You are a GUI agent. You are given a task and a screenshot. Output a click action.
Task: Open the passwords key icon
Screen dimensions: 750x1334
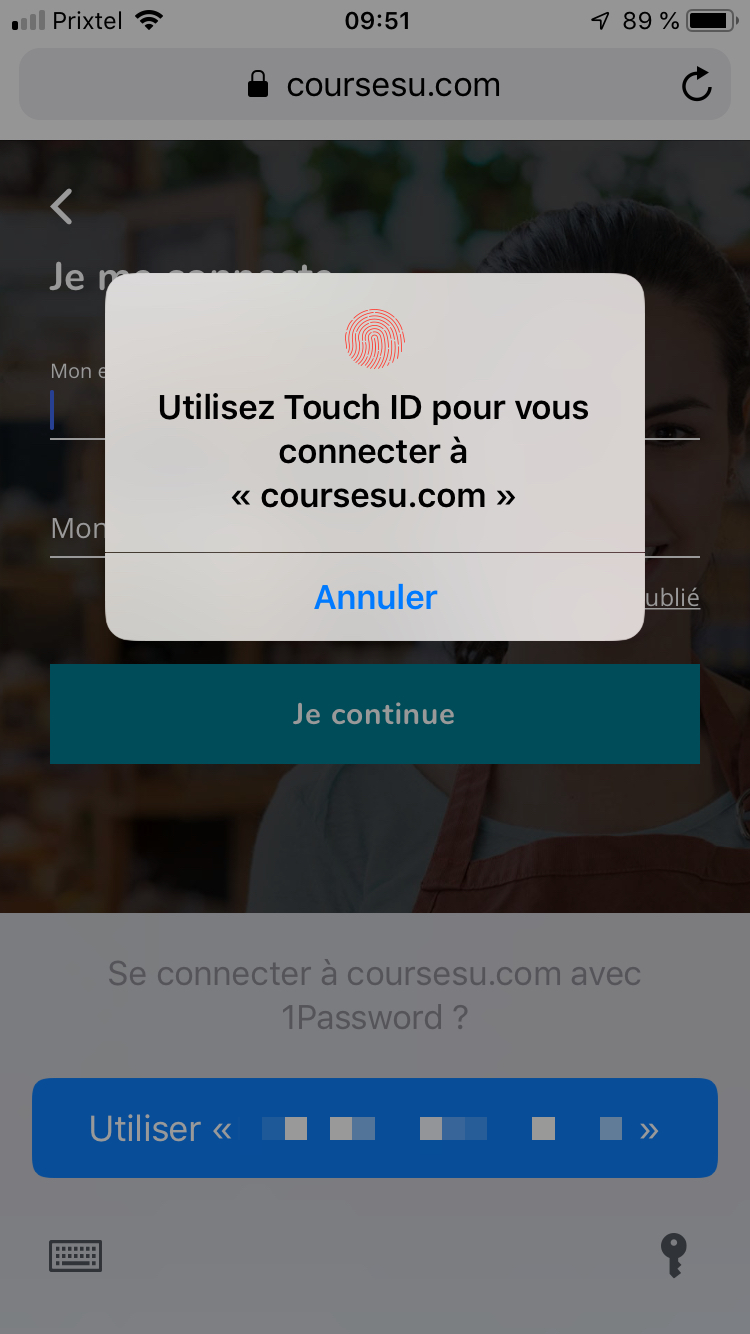(x=674, y=1254)
